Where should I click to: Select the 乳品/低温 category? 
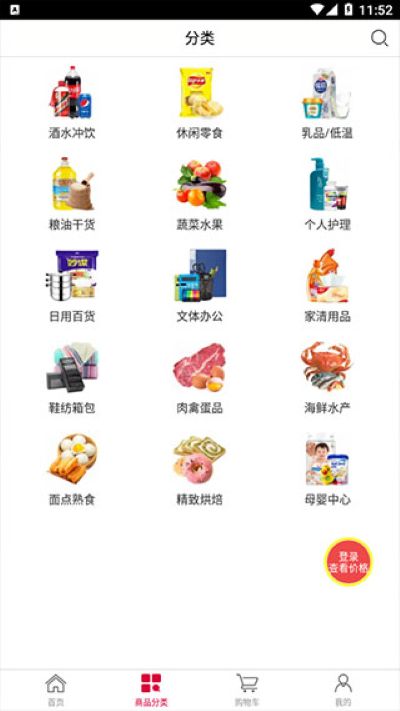pyautogui.click(x=327, y=103)
